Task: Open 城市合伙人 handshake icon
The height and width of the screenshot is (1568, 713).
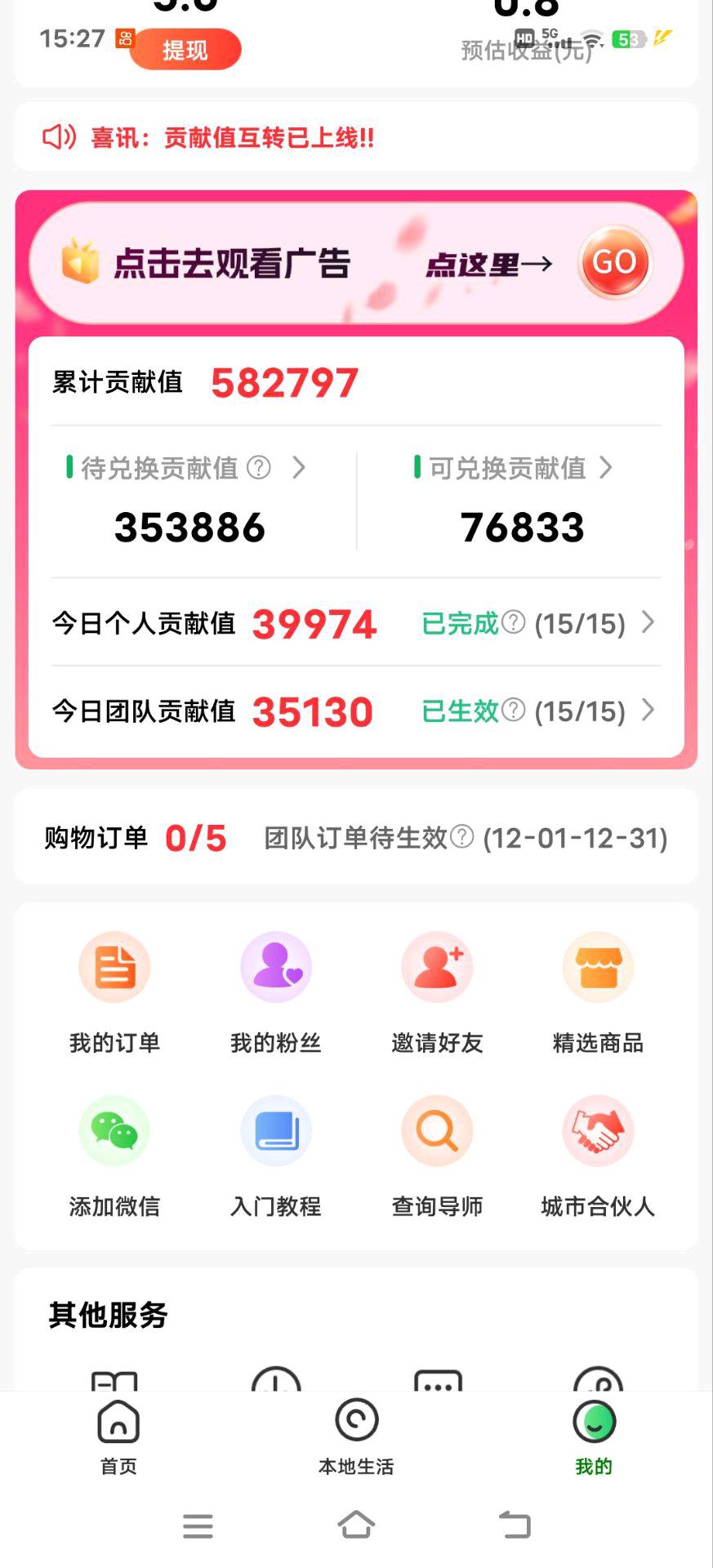Action: [598, 1131]
